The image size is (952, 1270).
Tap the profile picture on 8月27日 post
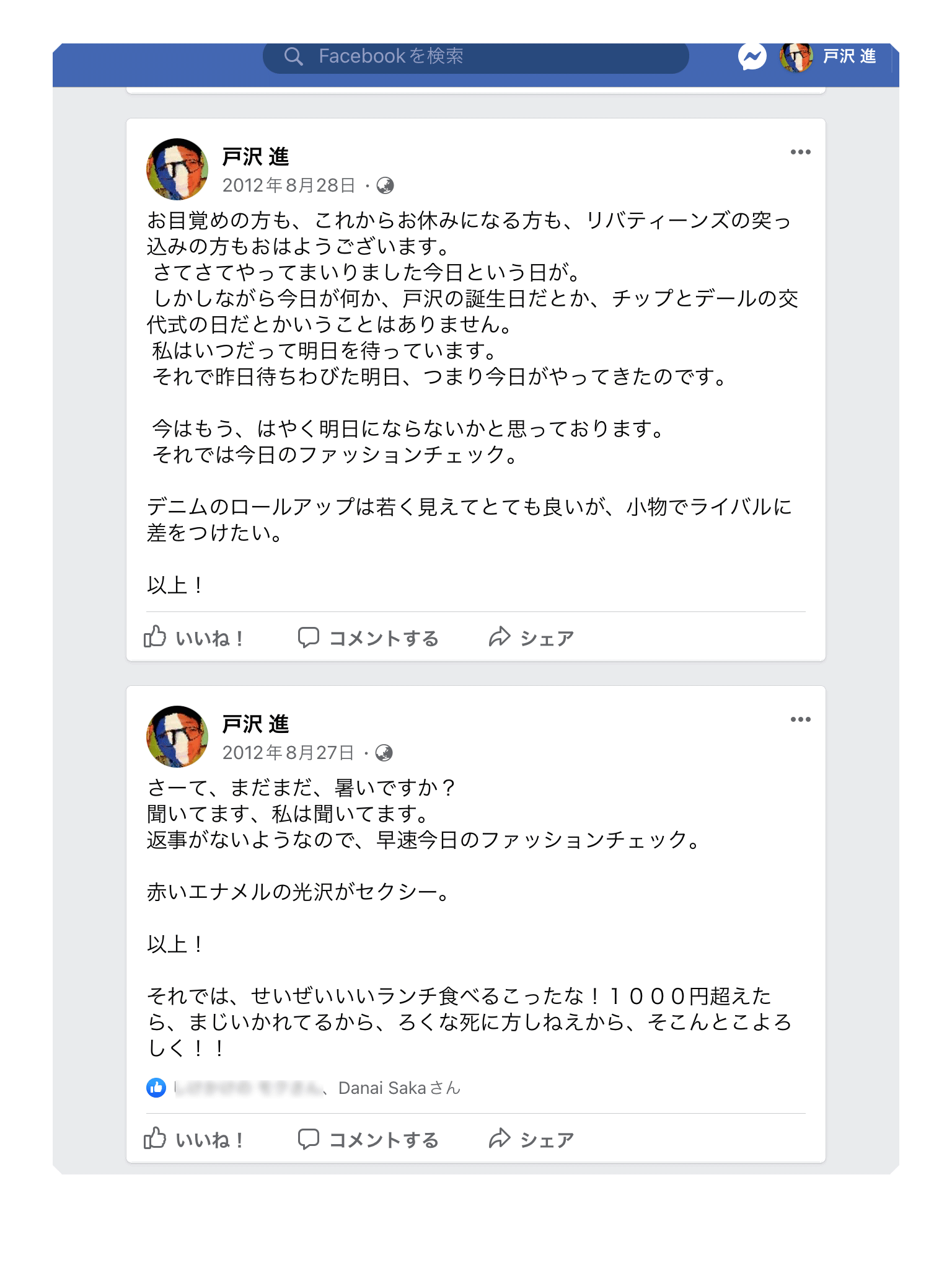click(177, 737)
